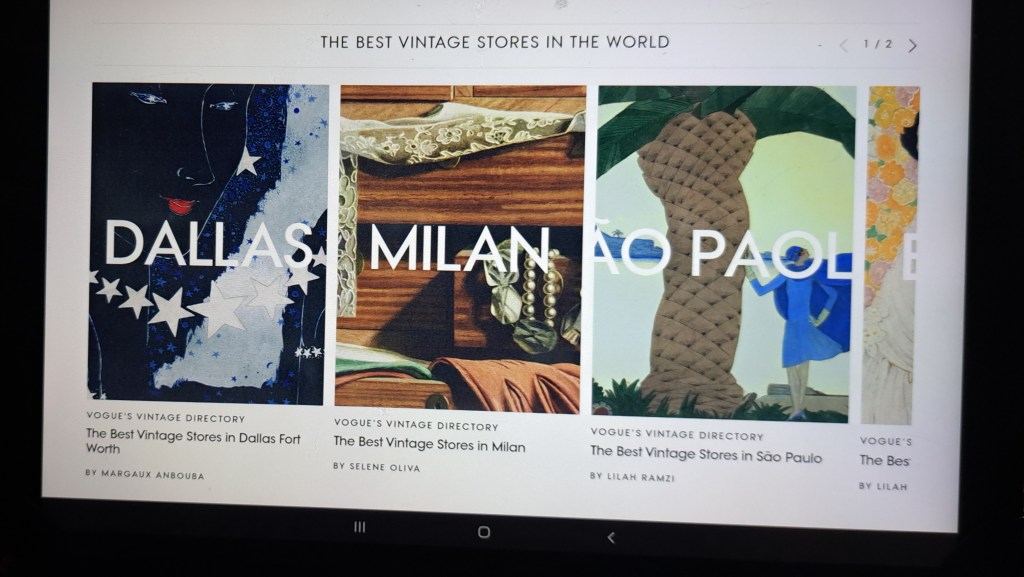
Task: Read The Best Vintage Stores in São Paulo
Action: coord(705,454)
